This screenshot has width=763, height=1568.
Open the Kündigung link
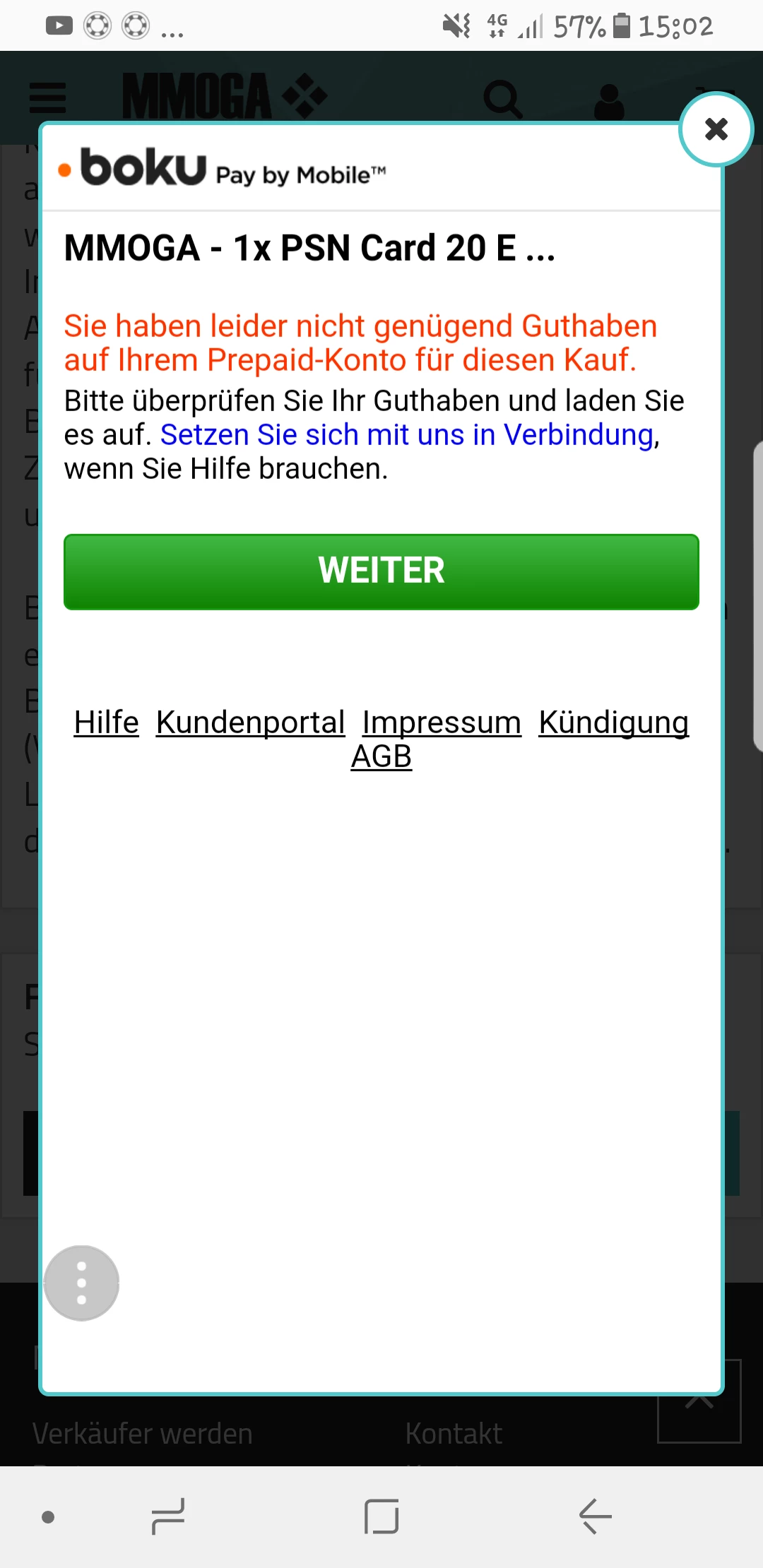(x=613, y=723)
